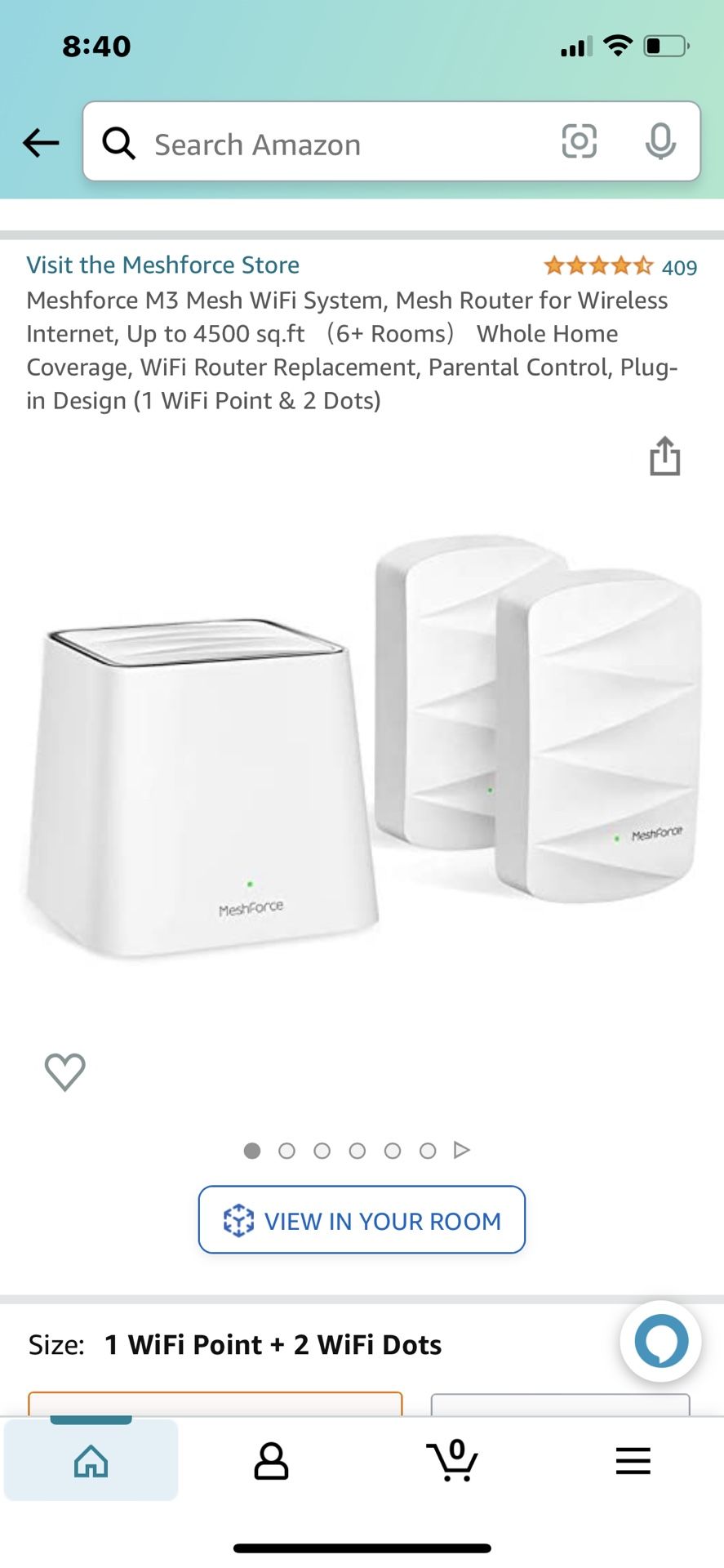Share this product
The height and width of the screenshot is (1568, 724).
[664, 456]
